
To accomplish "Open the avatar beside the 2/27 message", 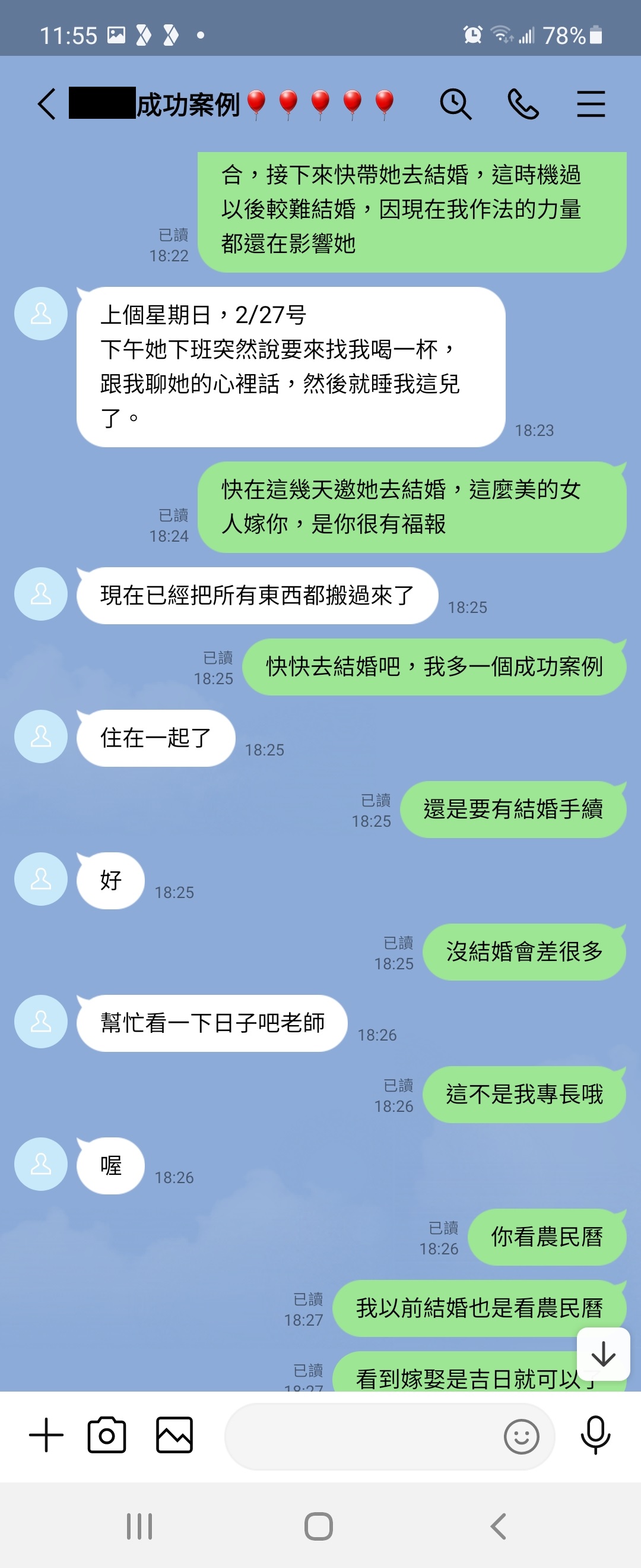I will [x=41, y=314].
